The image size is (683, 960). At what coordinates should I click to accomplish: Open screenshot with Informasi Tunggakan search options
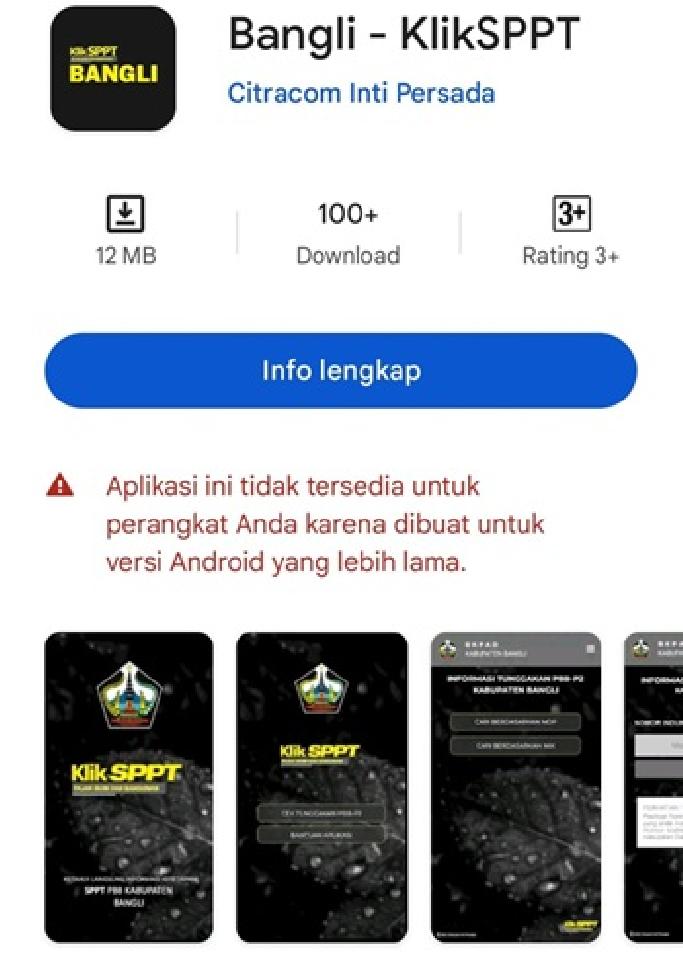click(515, 787)
